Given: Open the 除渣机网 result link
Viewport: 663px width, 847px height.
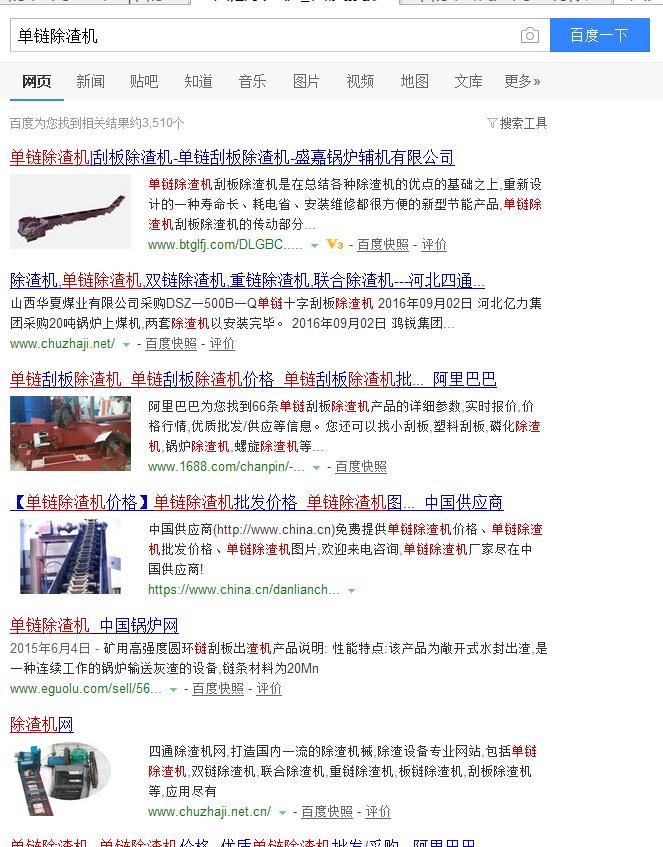Looking at the screenshot, I should point(42,724).
